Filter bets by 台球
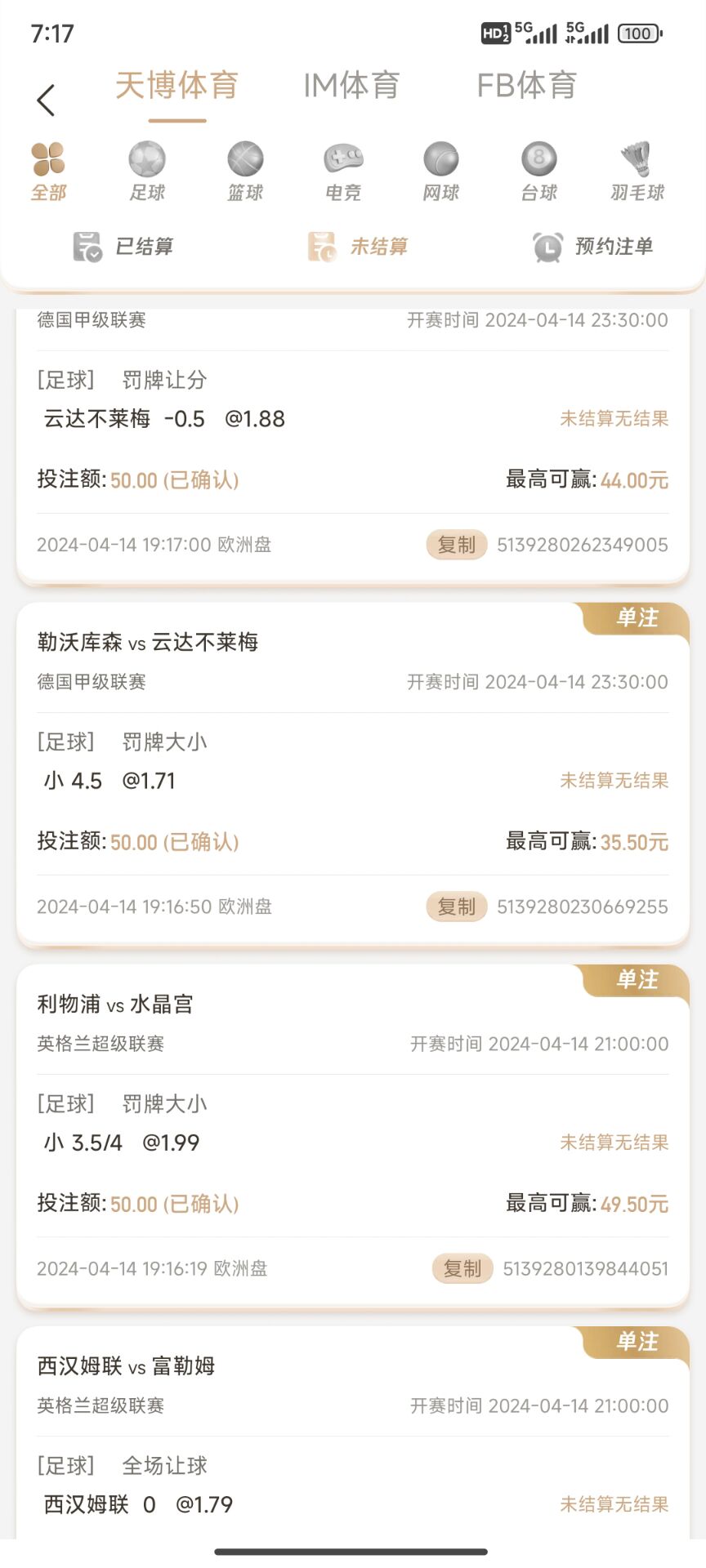The image size is (706, 1568). click(539, 171)
